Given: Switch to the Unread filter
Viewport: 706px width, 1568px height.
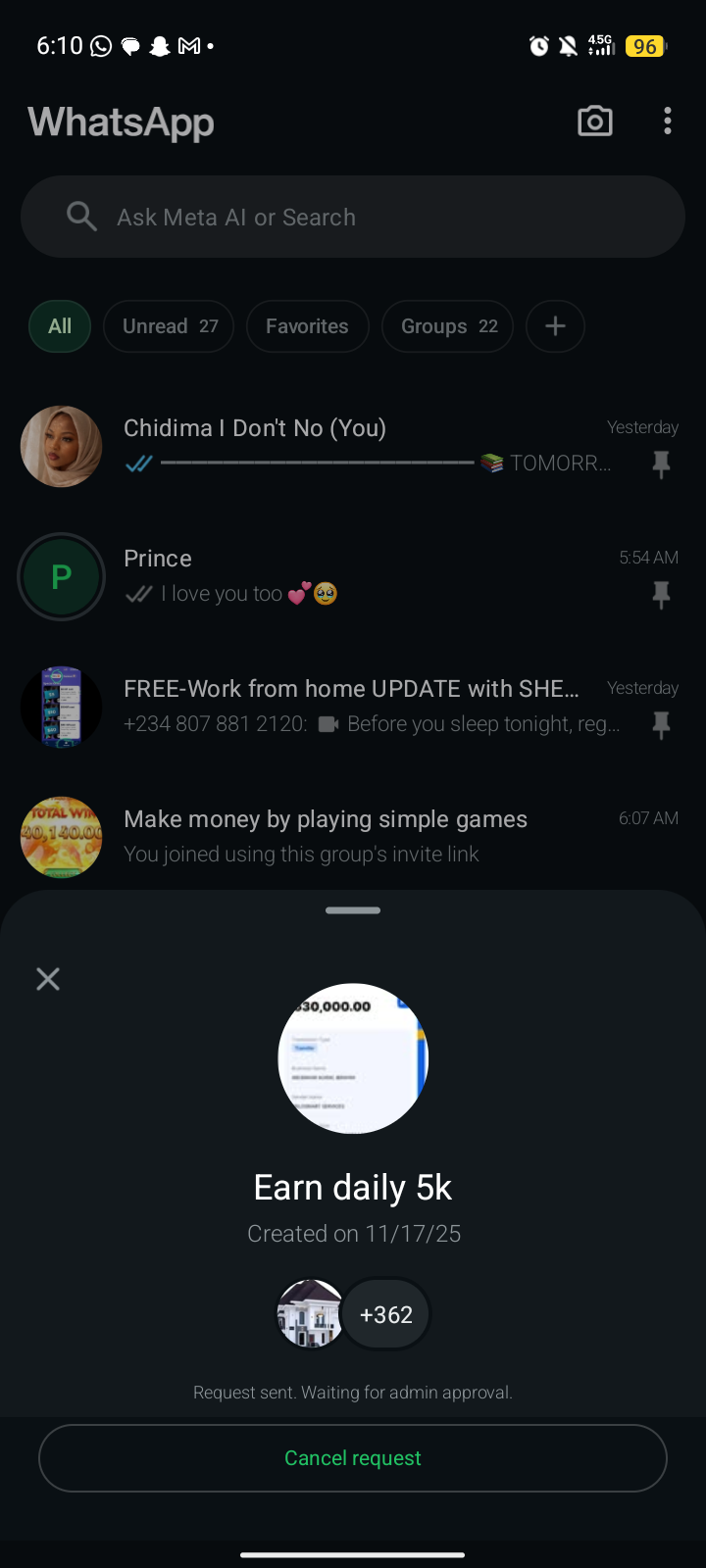Looking at the screenshot, I should coord(169,326).
